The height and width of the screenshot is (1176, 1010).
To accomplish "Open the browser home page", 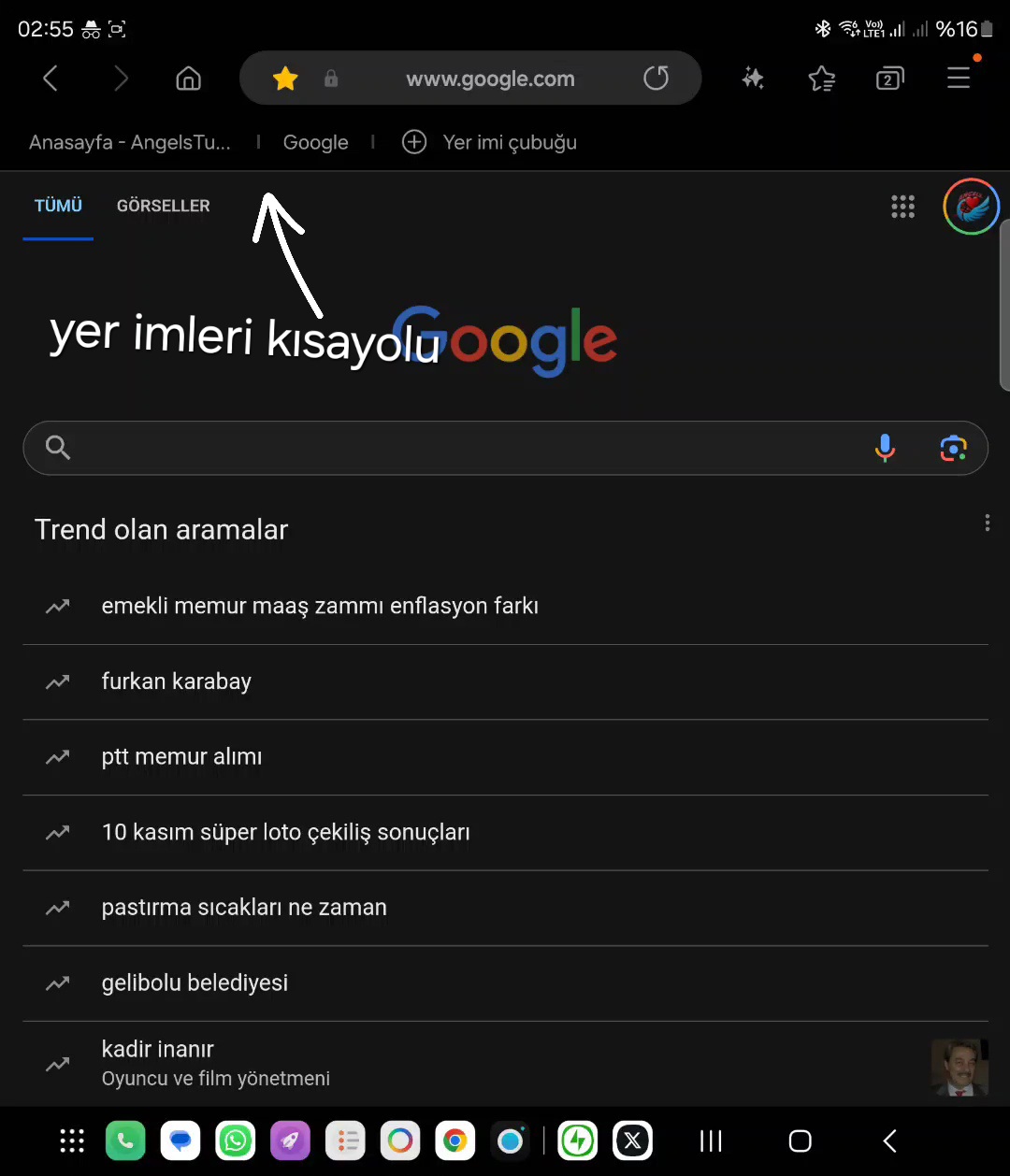I will tap(188, 79).
